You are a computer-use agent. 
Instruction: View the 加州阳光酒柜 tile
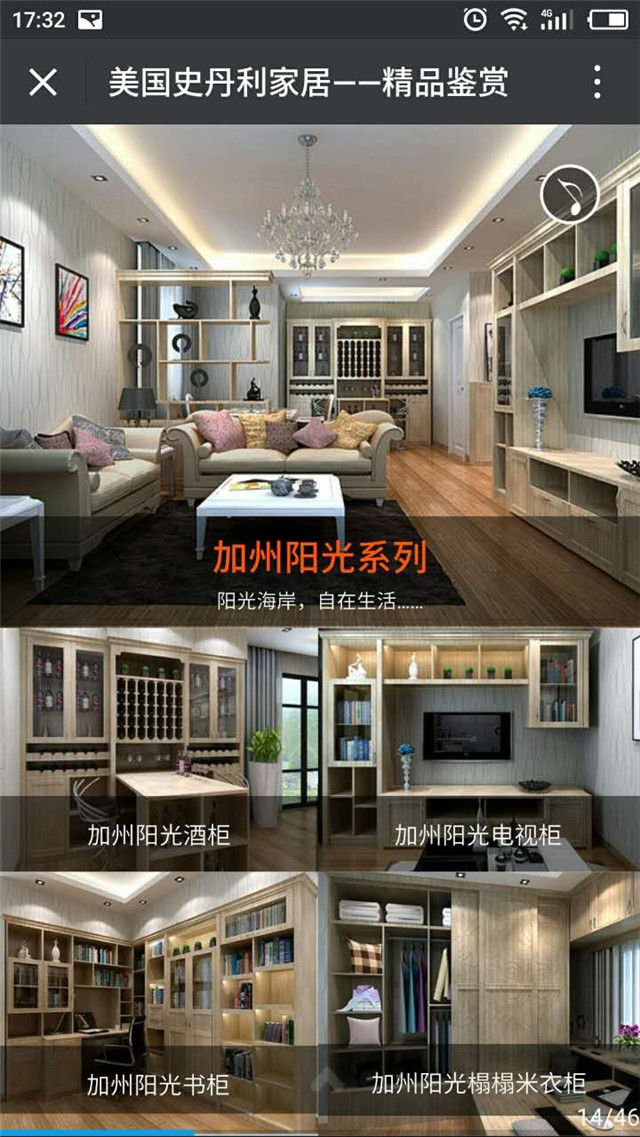pos(158,750)
